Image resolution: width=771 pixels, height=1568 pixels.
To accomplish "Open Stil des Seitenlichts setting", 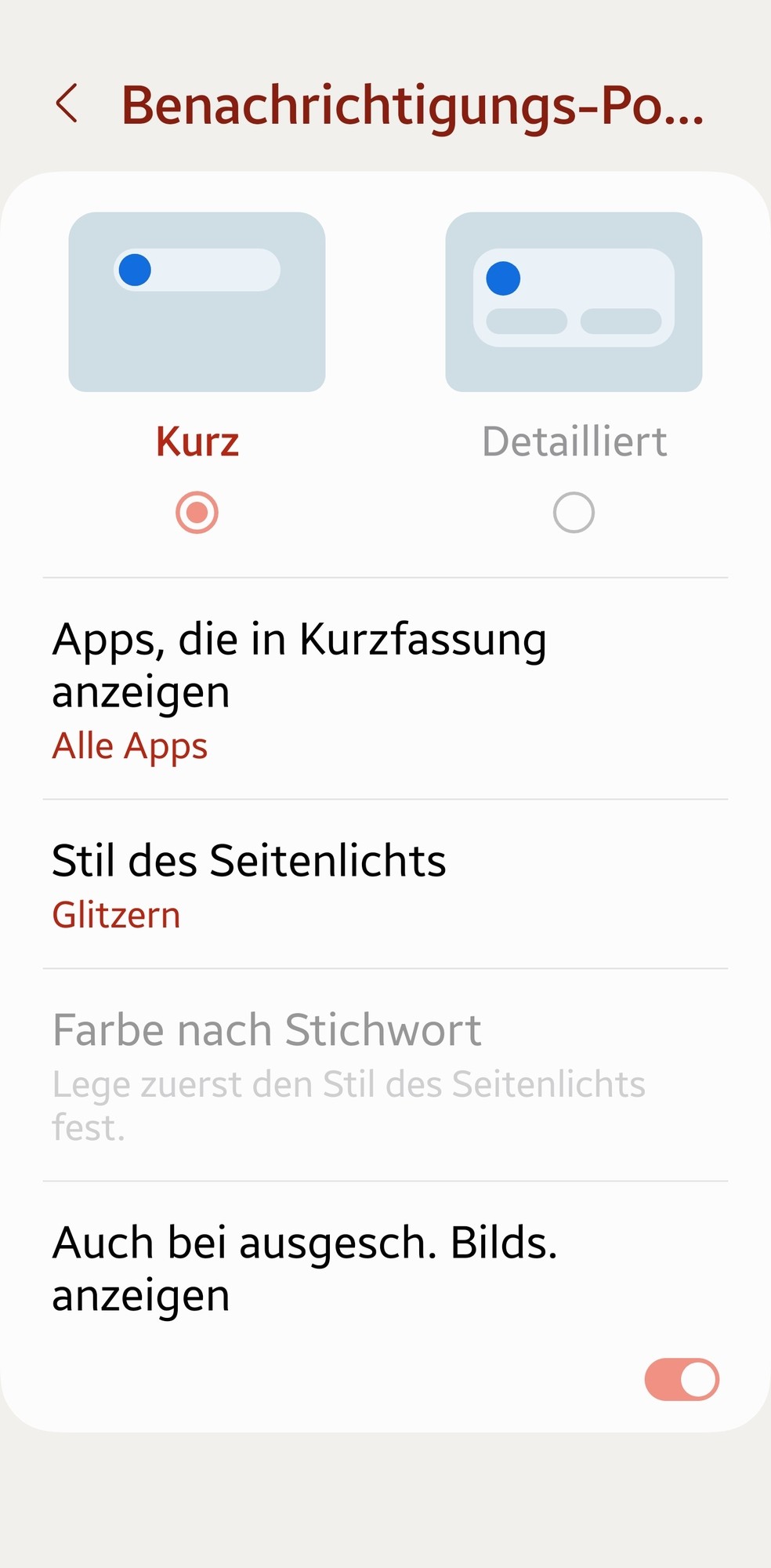I will click(x=384, y=884).
